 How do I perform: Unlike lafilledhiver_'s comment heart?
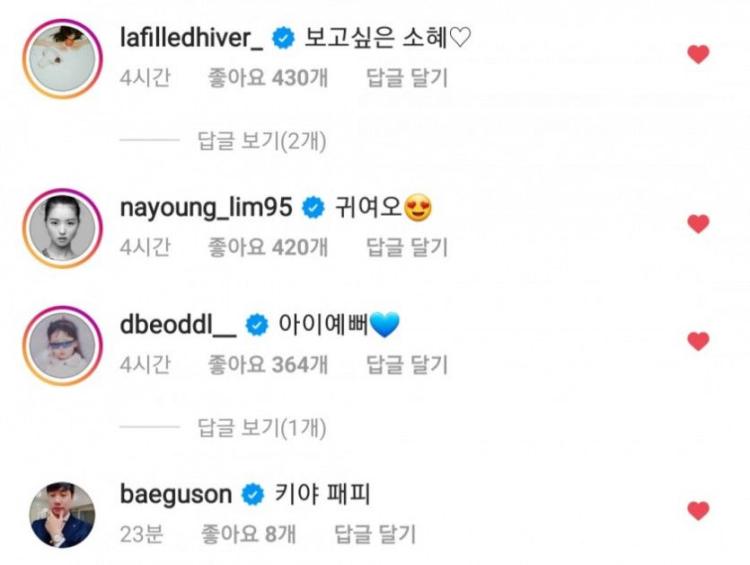(698, 55)
